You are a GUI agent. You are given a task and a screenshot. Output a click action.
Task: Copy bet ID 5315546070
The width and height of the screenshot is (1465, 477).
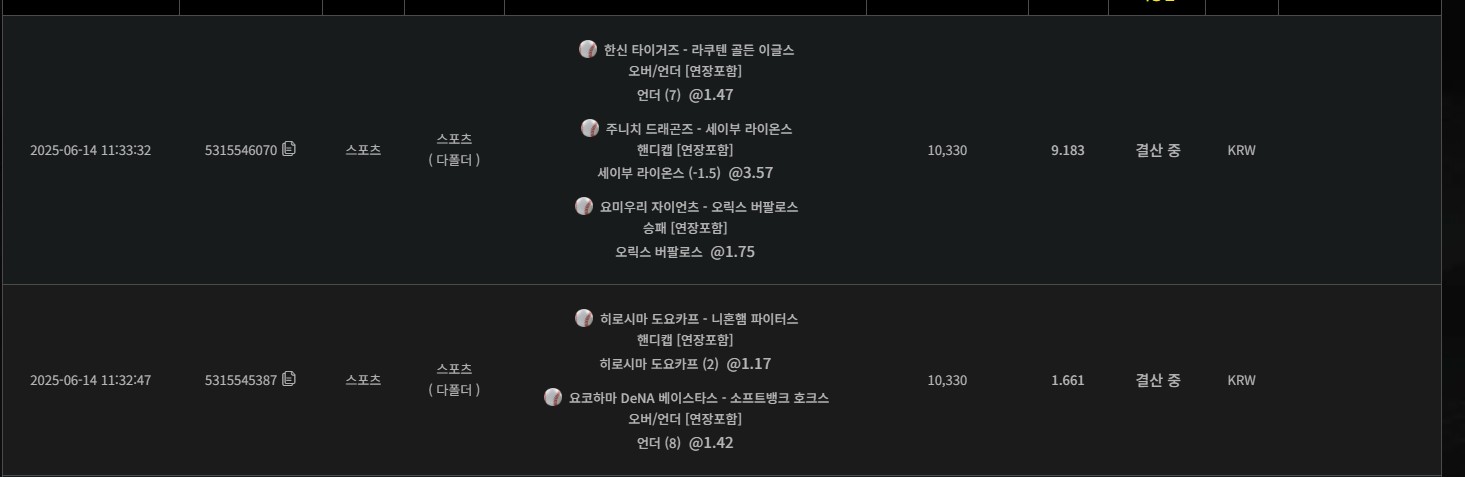(x=289, y=149)
